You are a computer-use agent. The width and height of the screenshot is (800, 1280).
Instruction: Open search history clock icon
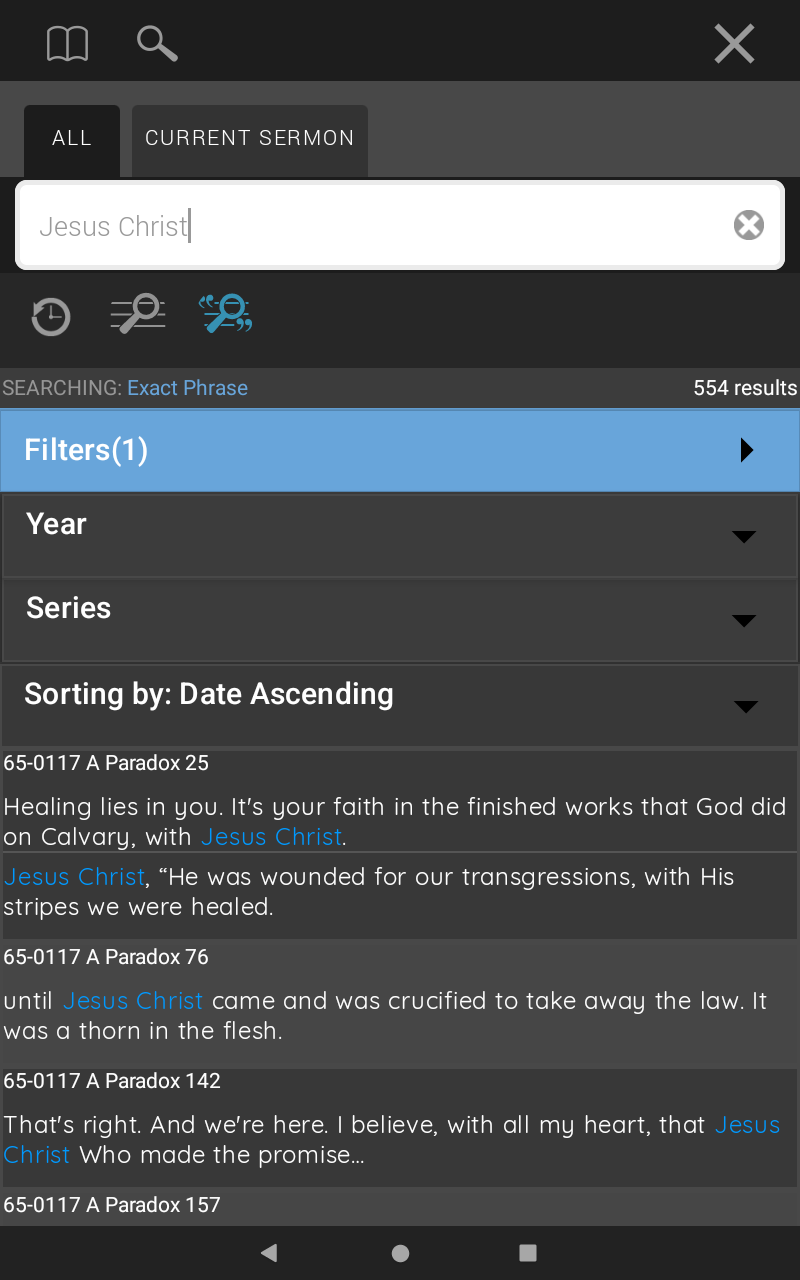point(51,317)
